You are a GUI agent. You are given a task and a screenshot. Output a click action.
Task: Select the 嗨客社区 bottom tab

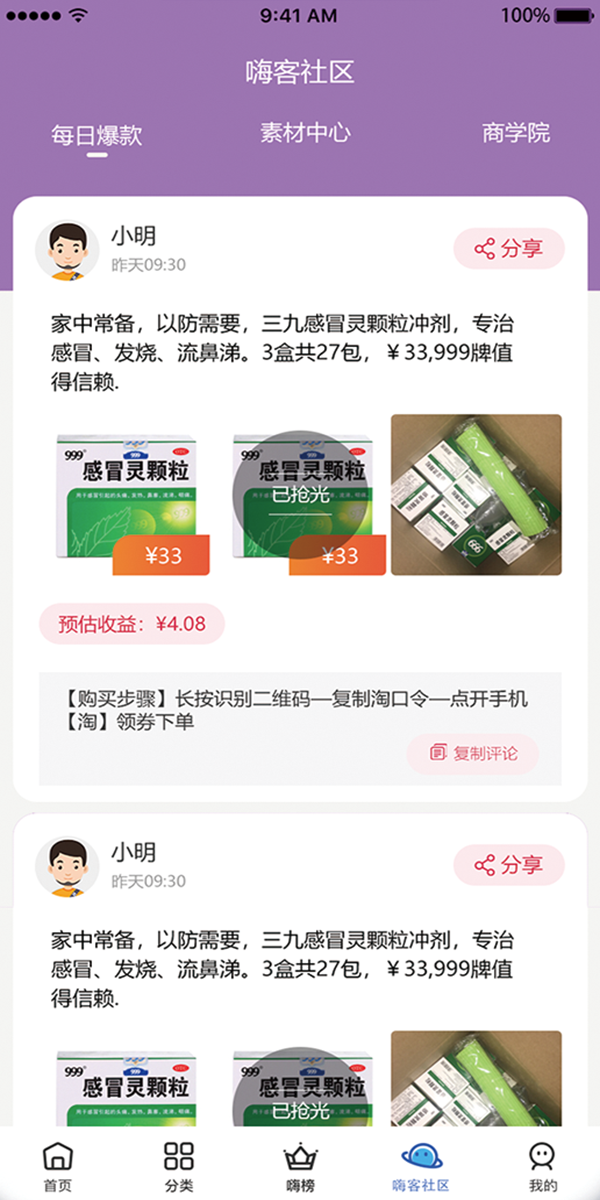point(421,1165)
